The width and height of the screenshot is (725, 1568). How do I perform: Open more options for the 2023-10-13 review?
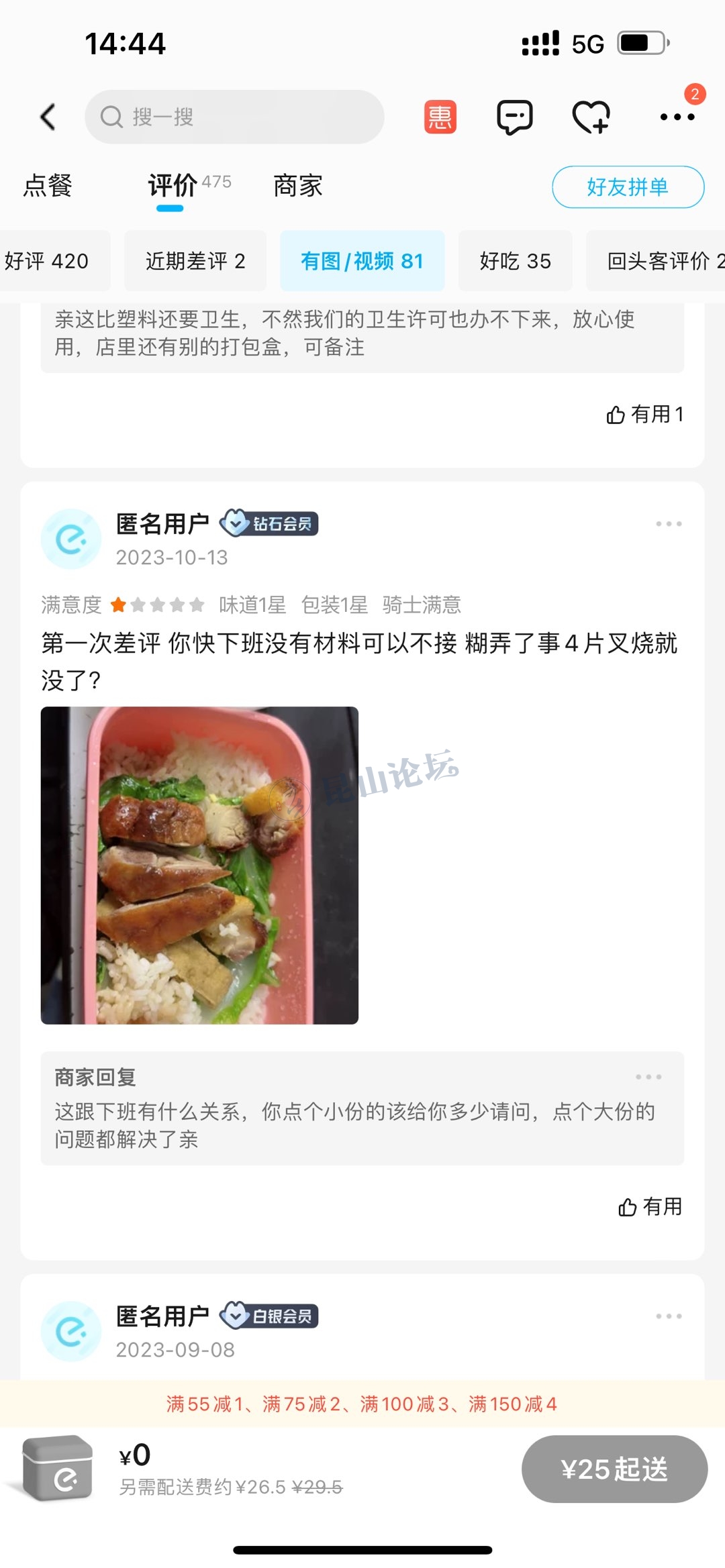[669, 524]
